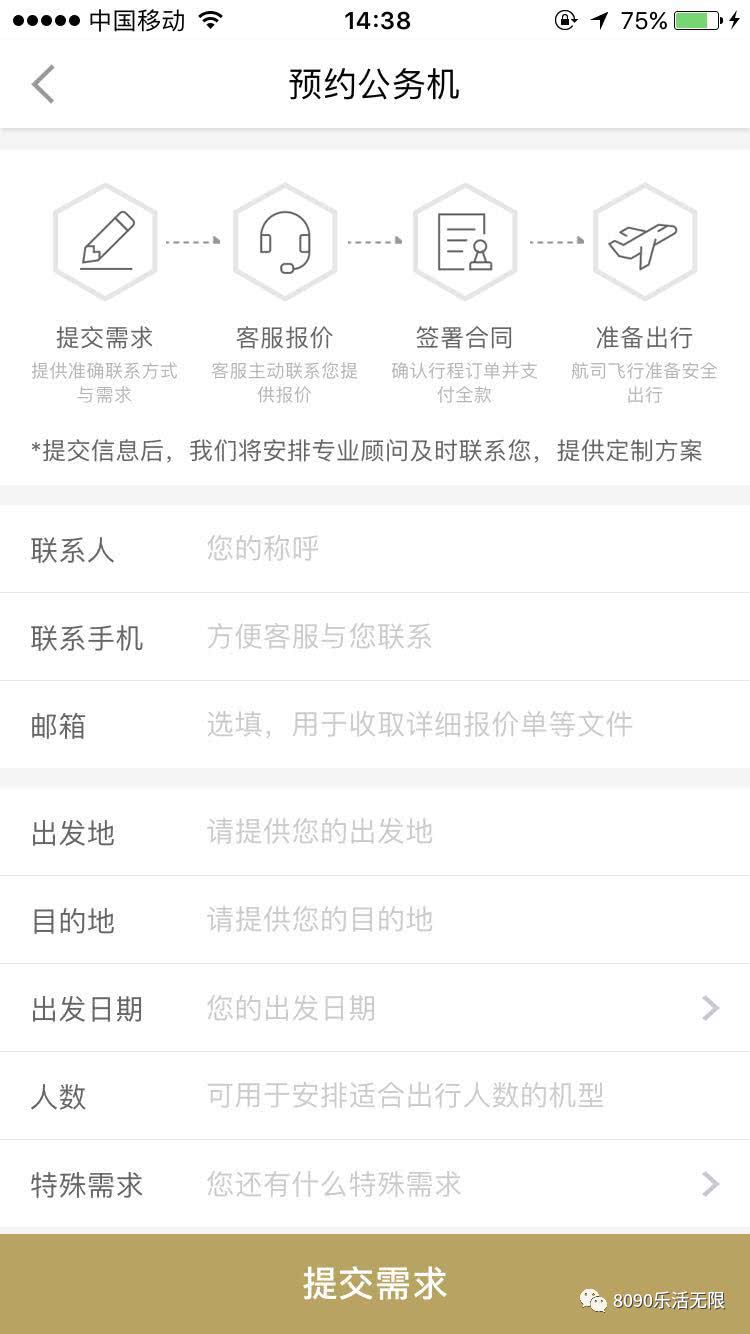Image resolution: width=750 pixels, height=1334 pixels.
Task: Expand the 特殊需求 options via its chevron
Action: tap(712, 1184)
